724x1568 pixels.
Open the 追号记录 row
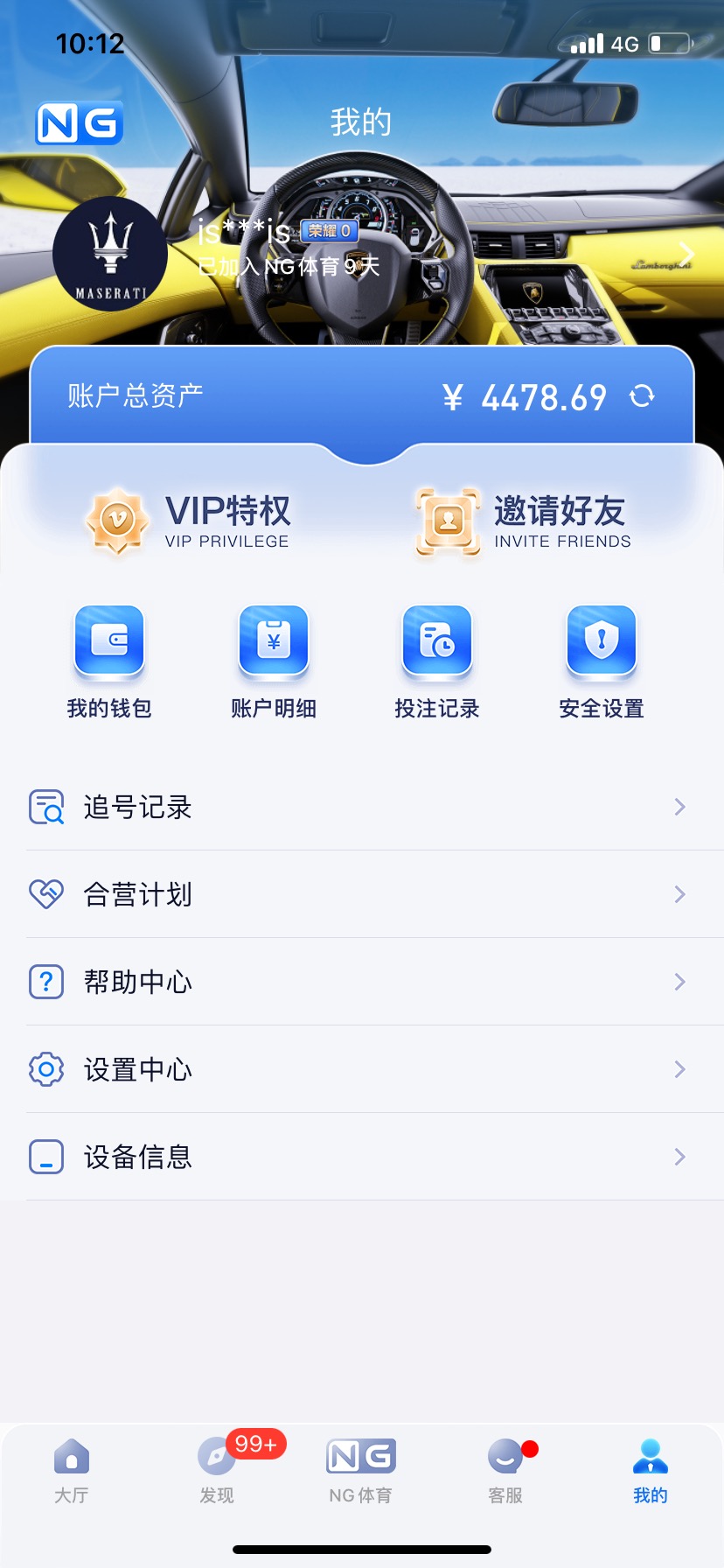point(362,807)
